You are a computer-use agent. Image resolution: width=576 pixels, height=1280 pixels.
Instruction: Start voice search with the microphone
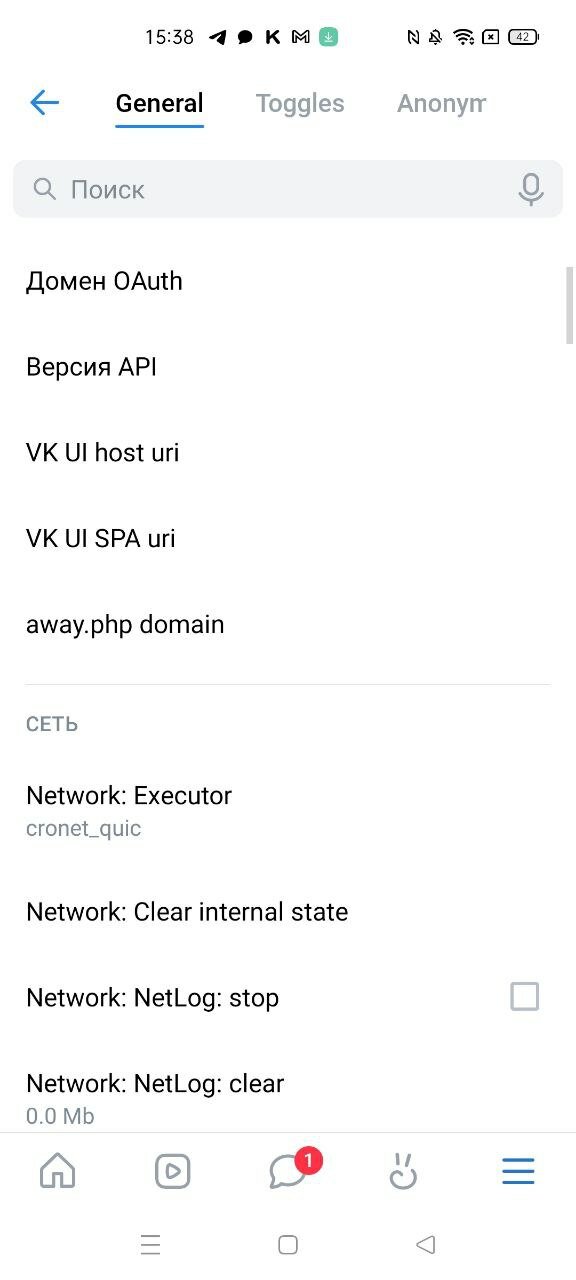click(x=531, y=189)
